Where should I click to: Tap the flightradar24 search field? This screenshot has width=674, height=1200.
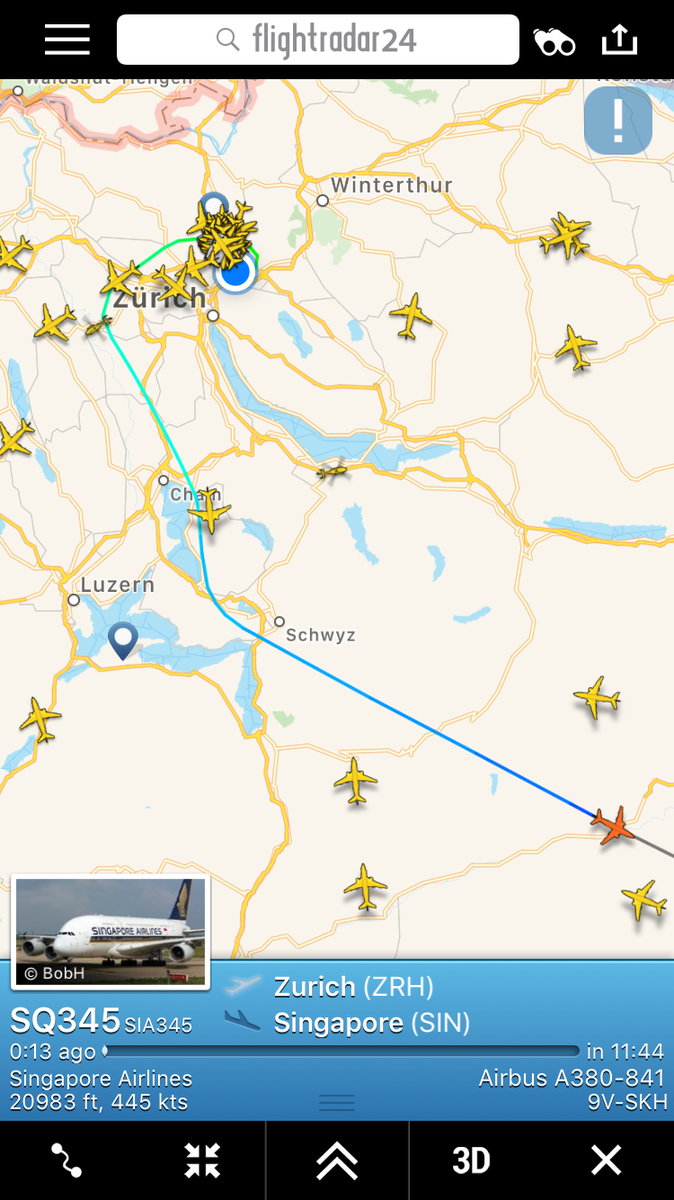click(x=318, y=40)
